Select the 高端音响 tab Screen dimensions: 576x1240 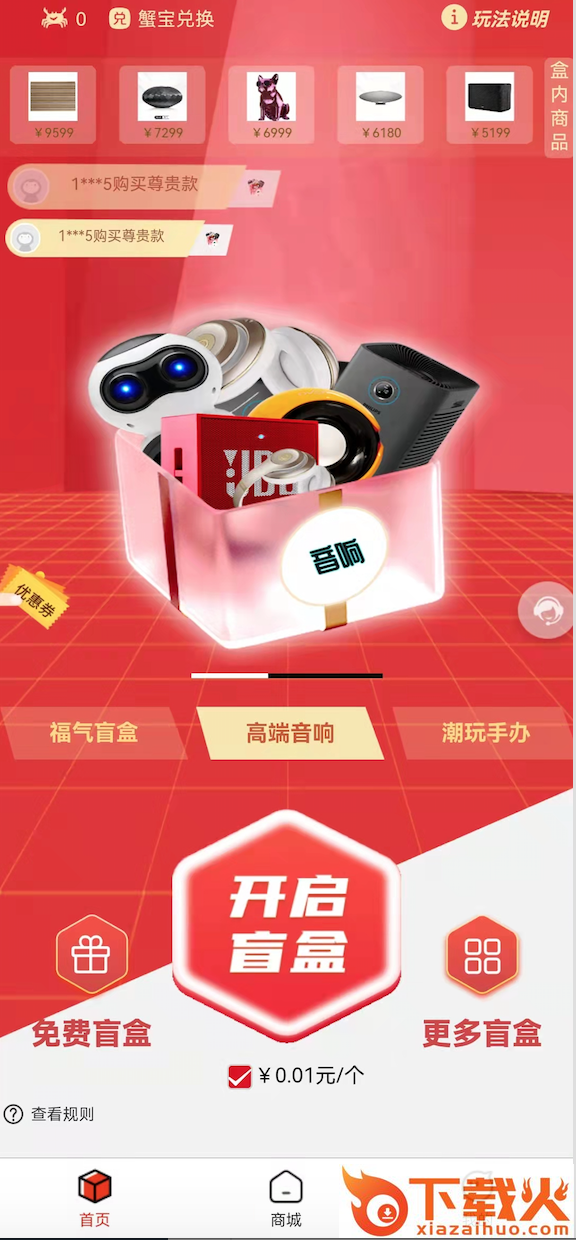click(x=290, y=733)
